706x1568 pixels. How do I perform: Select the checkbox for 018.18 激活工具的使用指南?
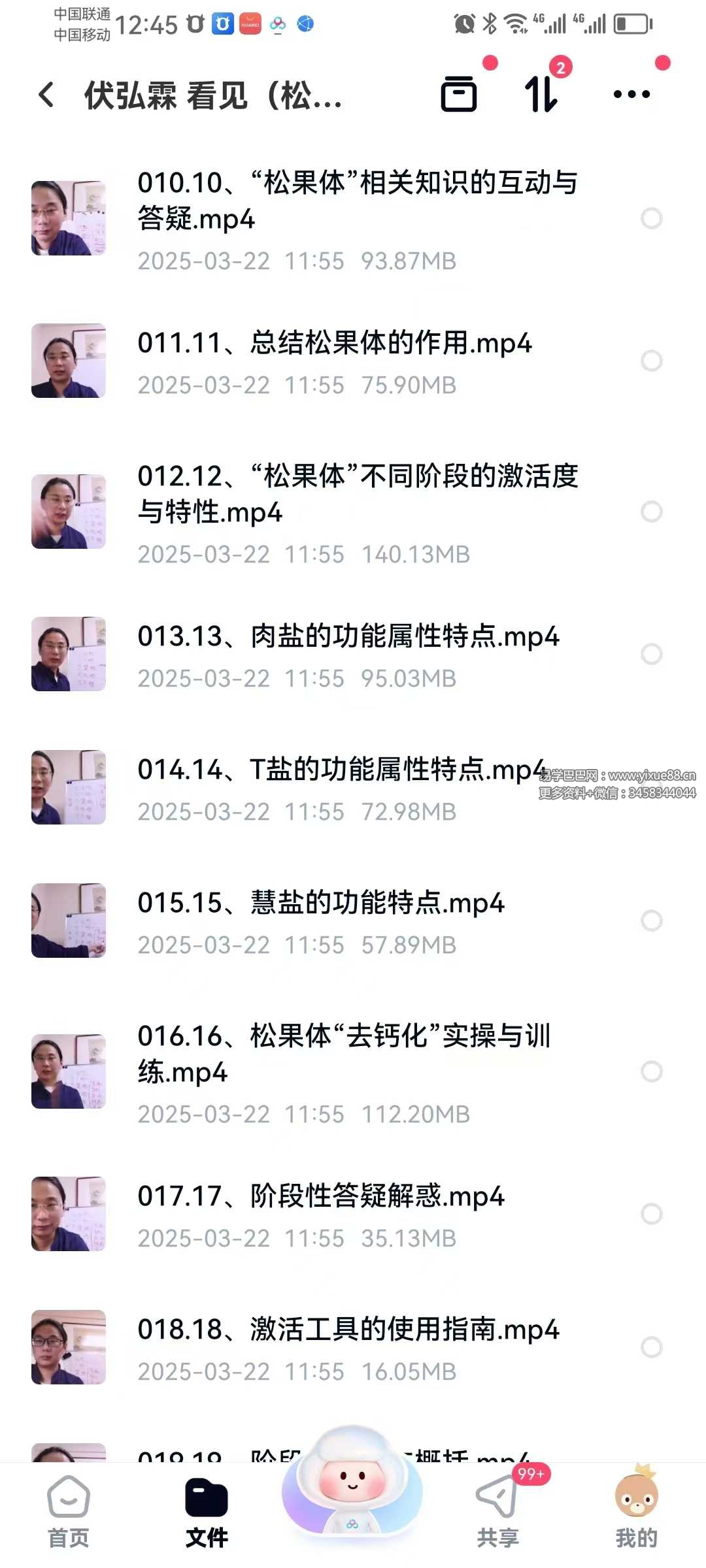point(652,1347)
